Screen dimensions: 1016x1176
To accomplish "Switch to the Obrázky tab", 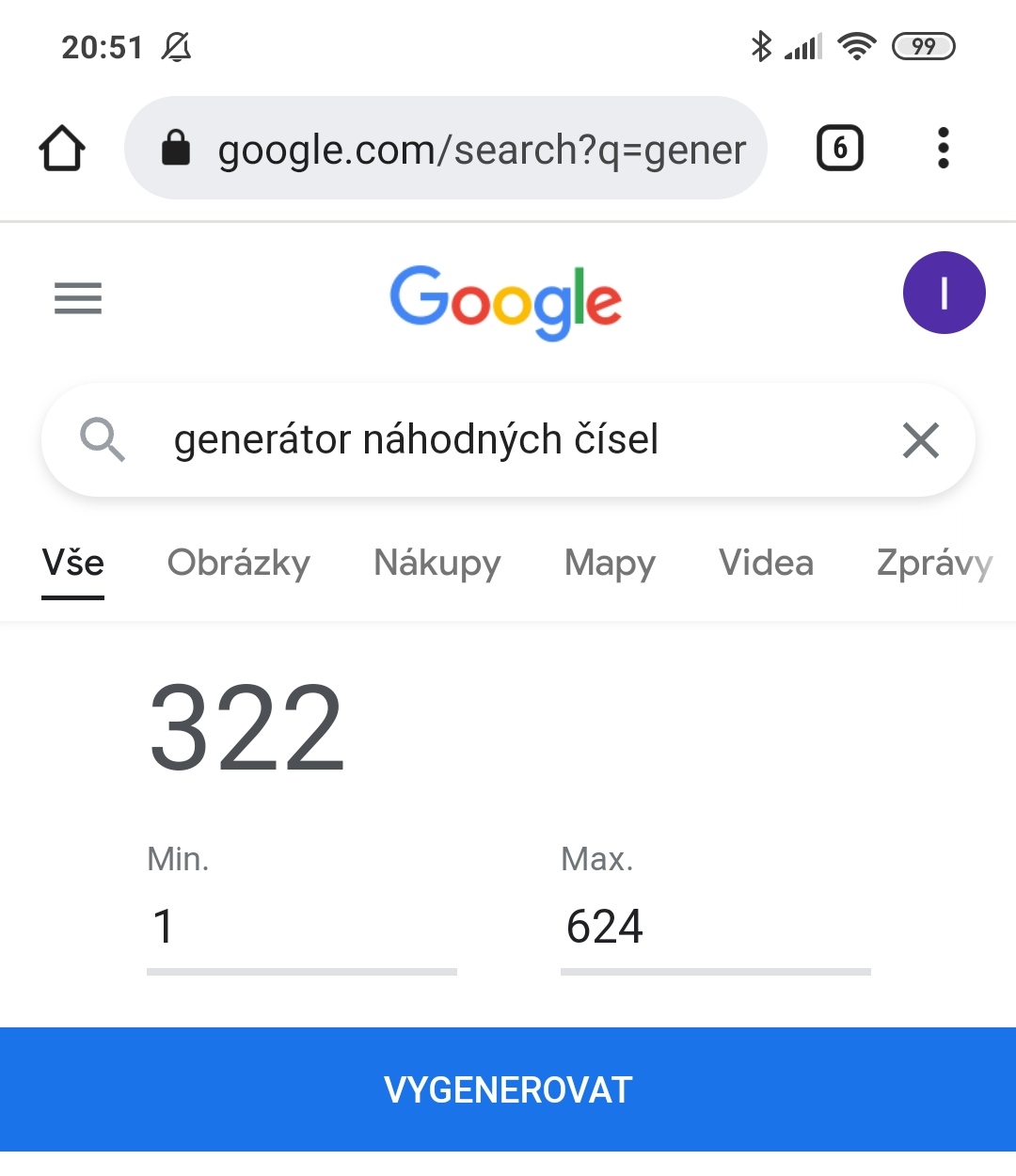I will click(x=238, y=563).
